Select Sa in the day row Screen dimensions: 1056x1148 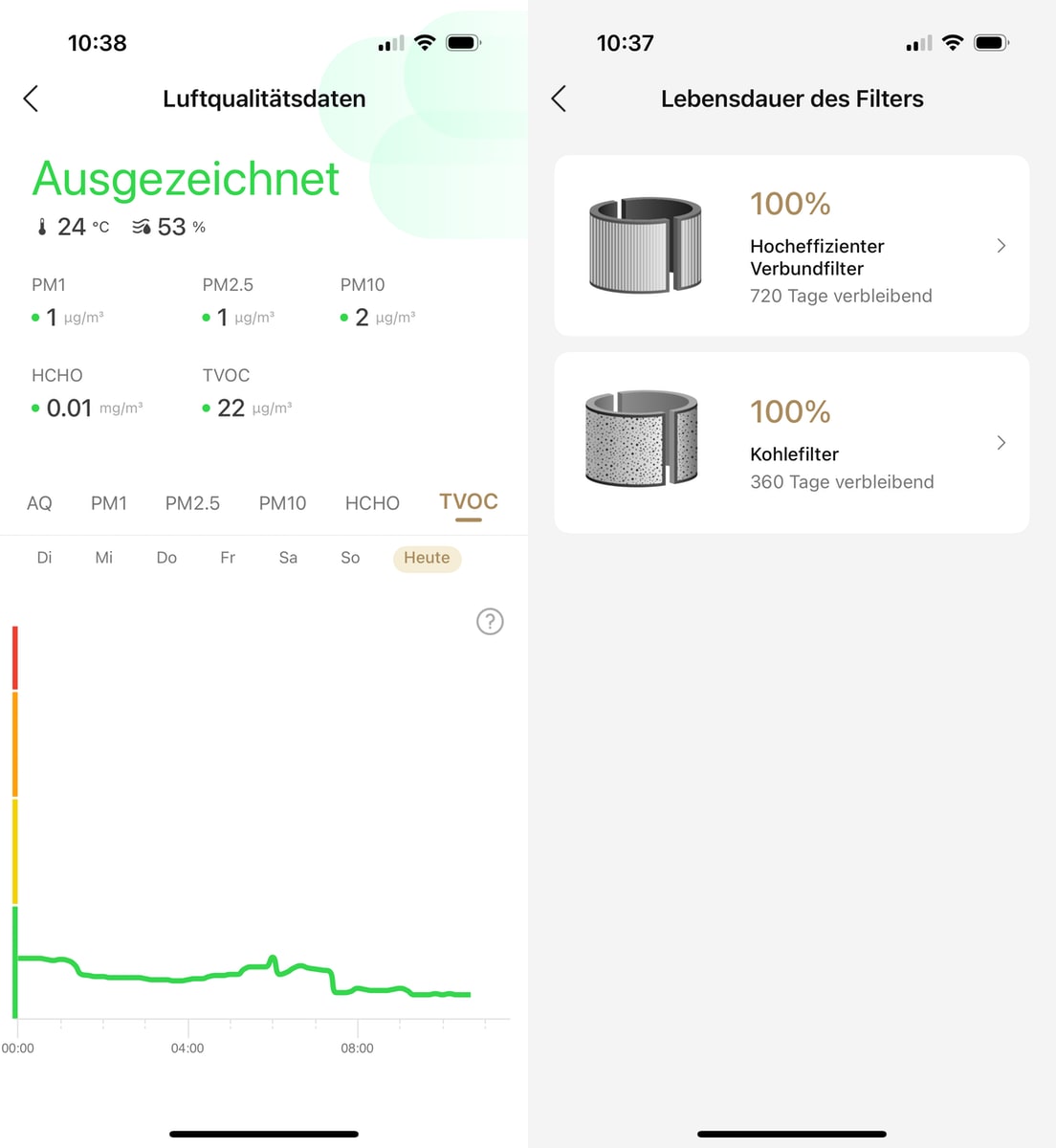(288, 558)
